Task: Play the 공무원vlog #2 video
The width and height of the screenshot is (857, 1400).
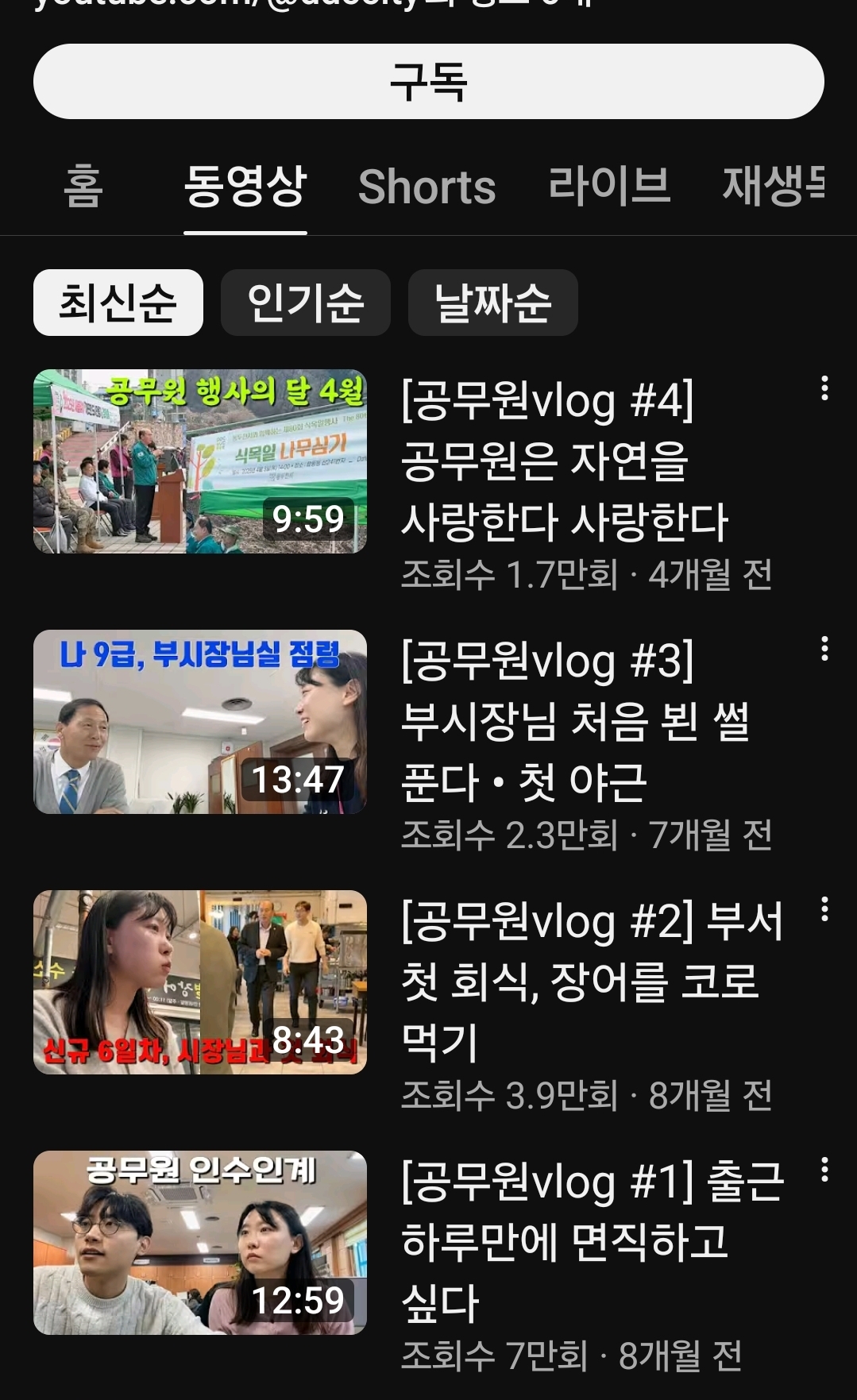Action: pos(199,982)
